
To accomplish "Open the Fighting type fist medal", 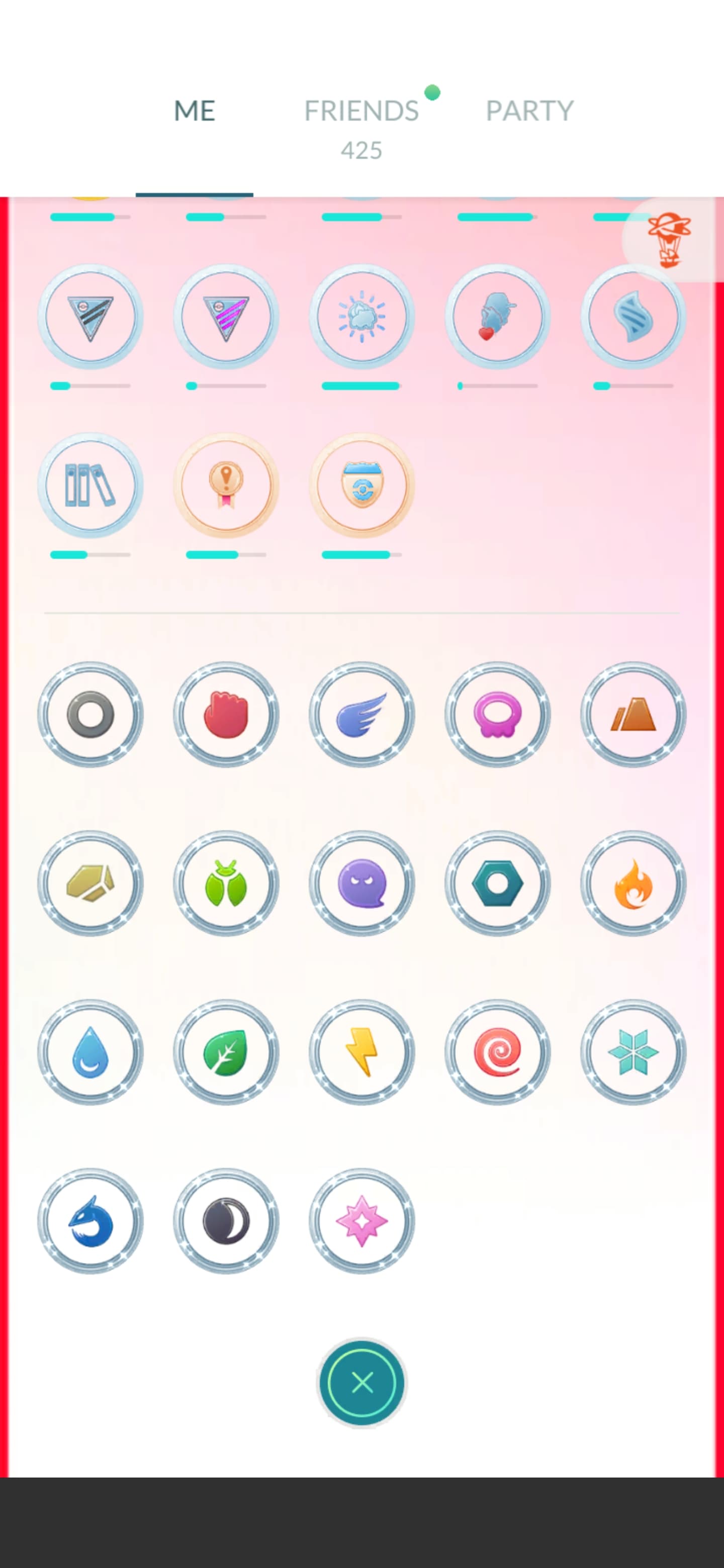I will click(x=226, y=715).
